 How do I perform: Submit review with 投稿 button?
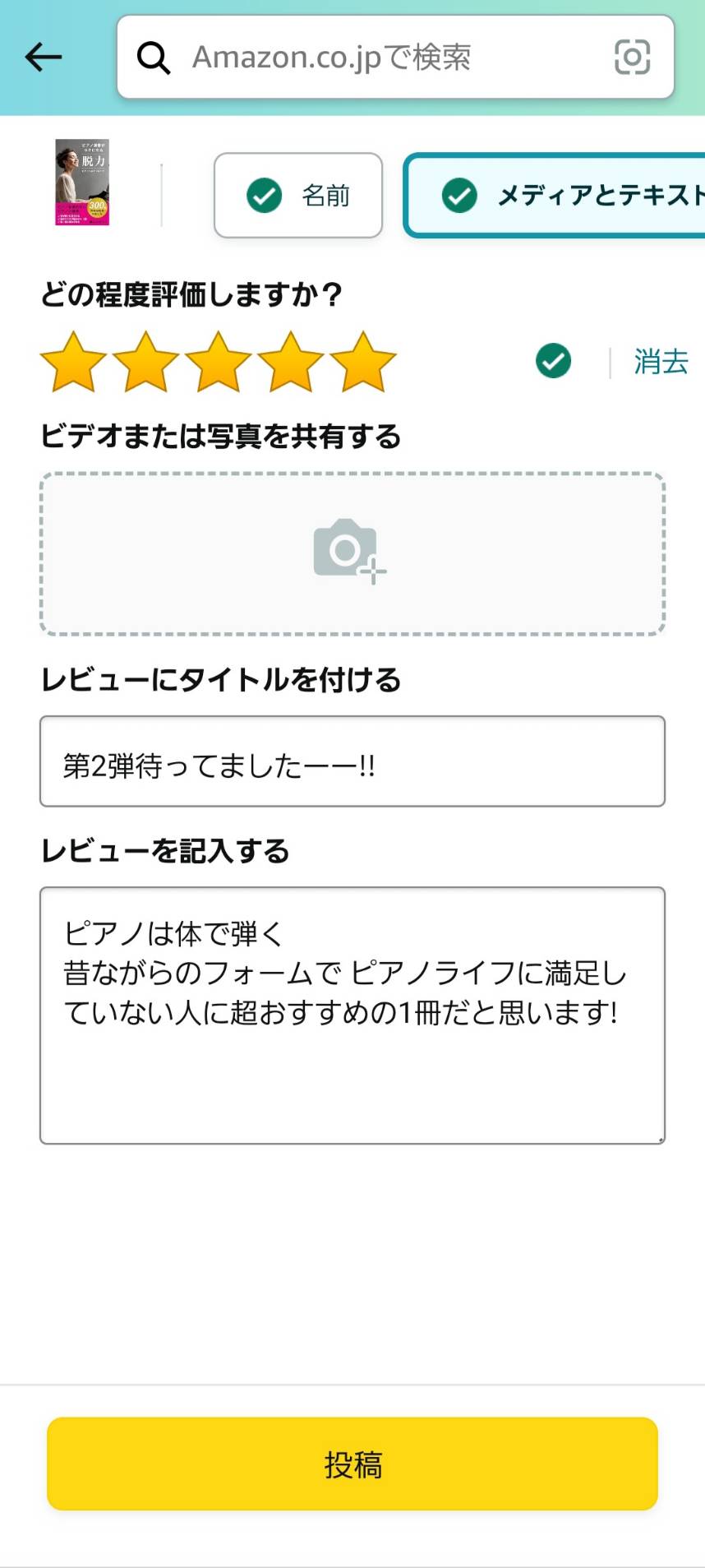pyautogui.click(x=352, y=1464)
